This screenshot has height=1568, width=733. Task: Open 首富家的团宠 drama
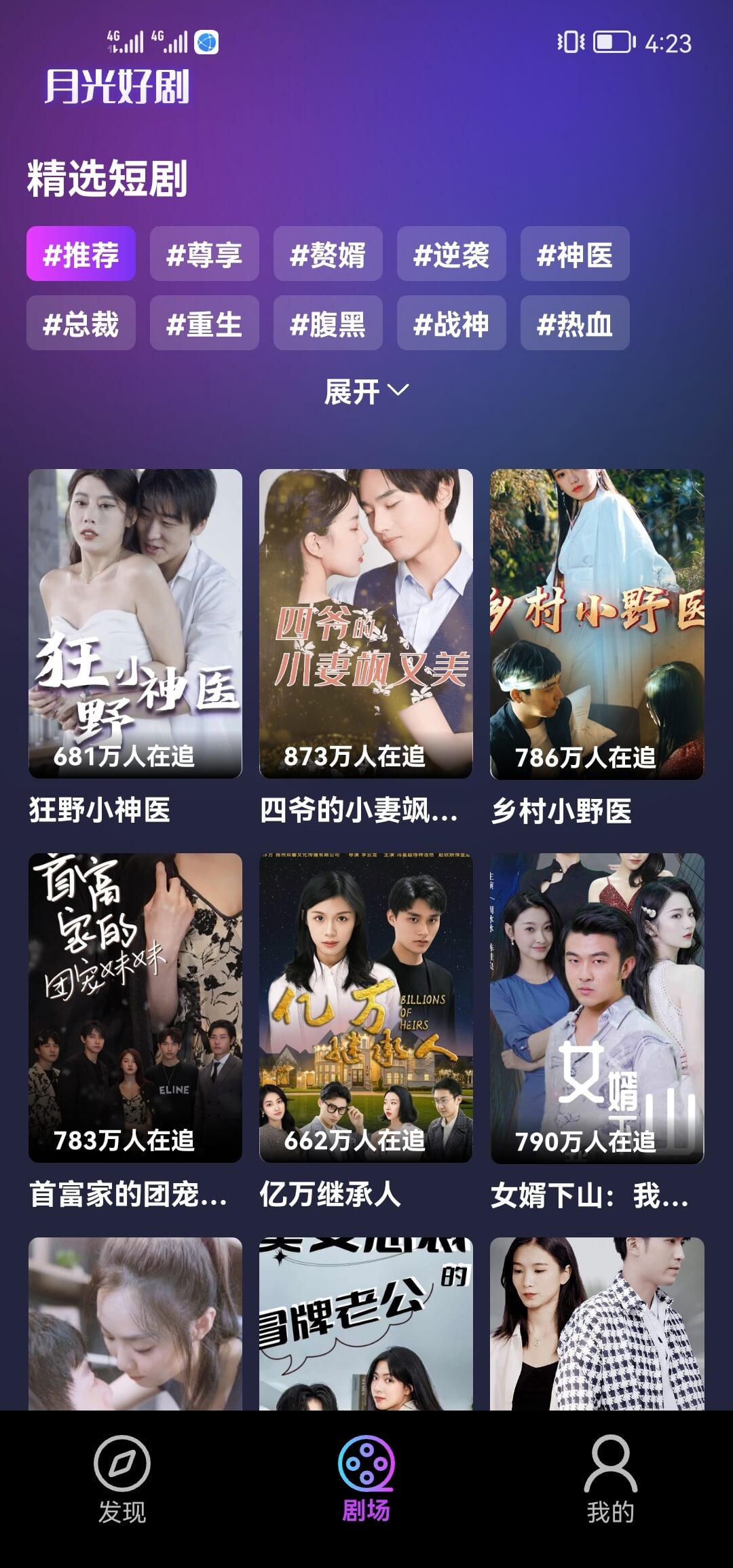(x=135, y=1007)
